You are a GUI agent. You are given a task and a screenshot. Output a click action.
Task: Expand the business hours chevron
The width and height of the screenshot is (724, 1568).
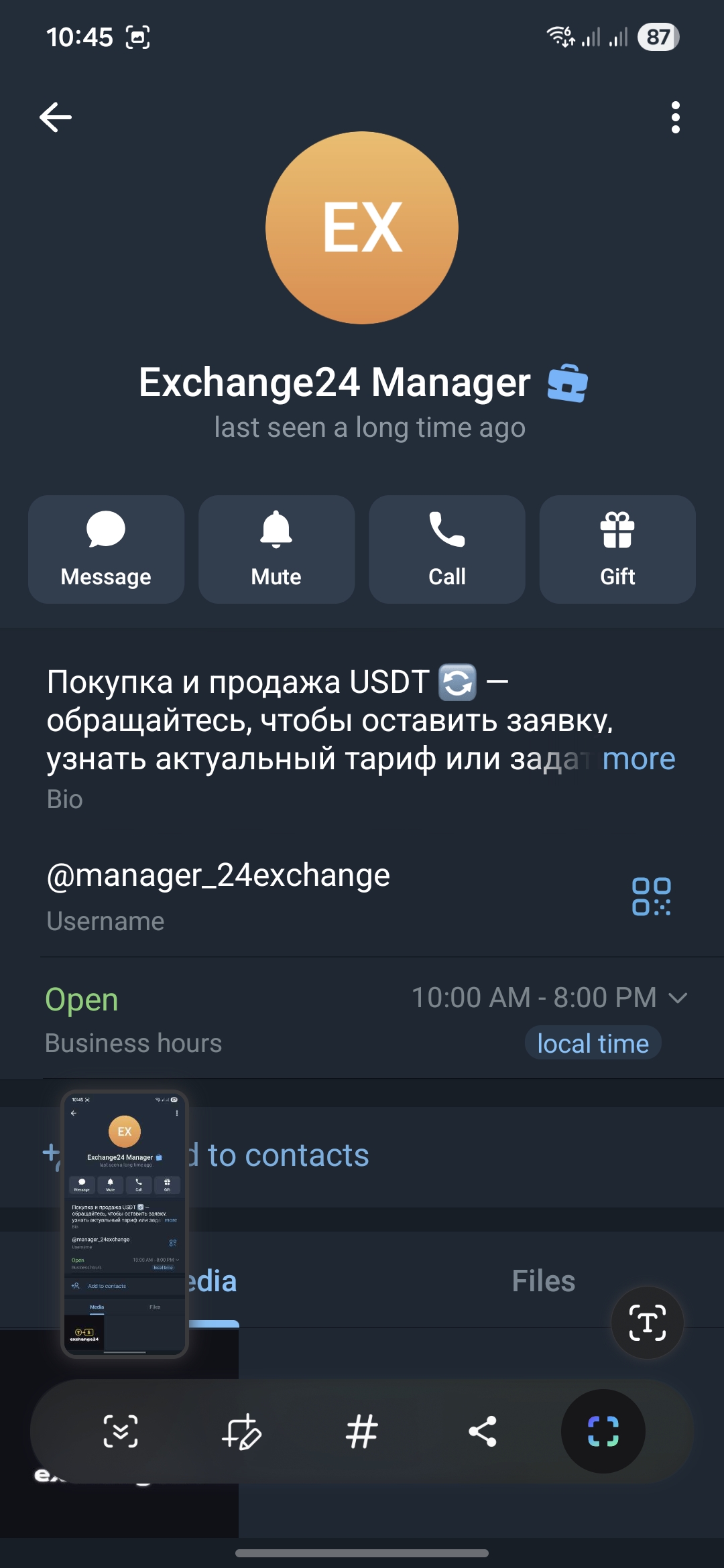pyautogui.click(x=678, y=998)
